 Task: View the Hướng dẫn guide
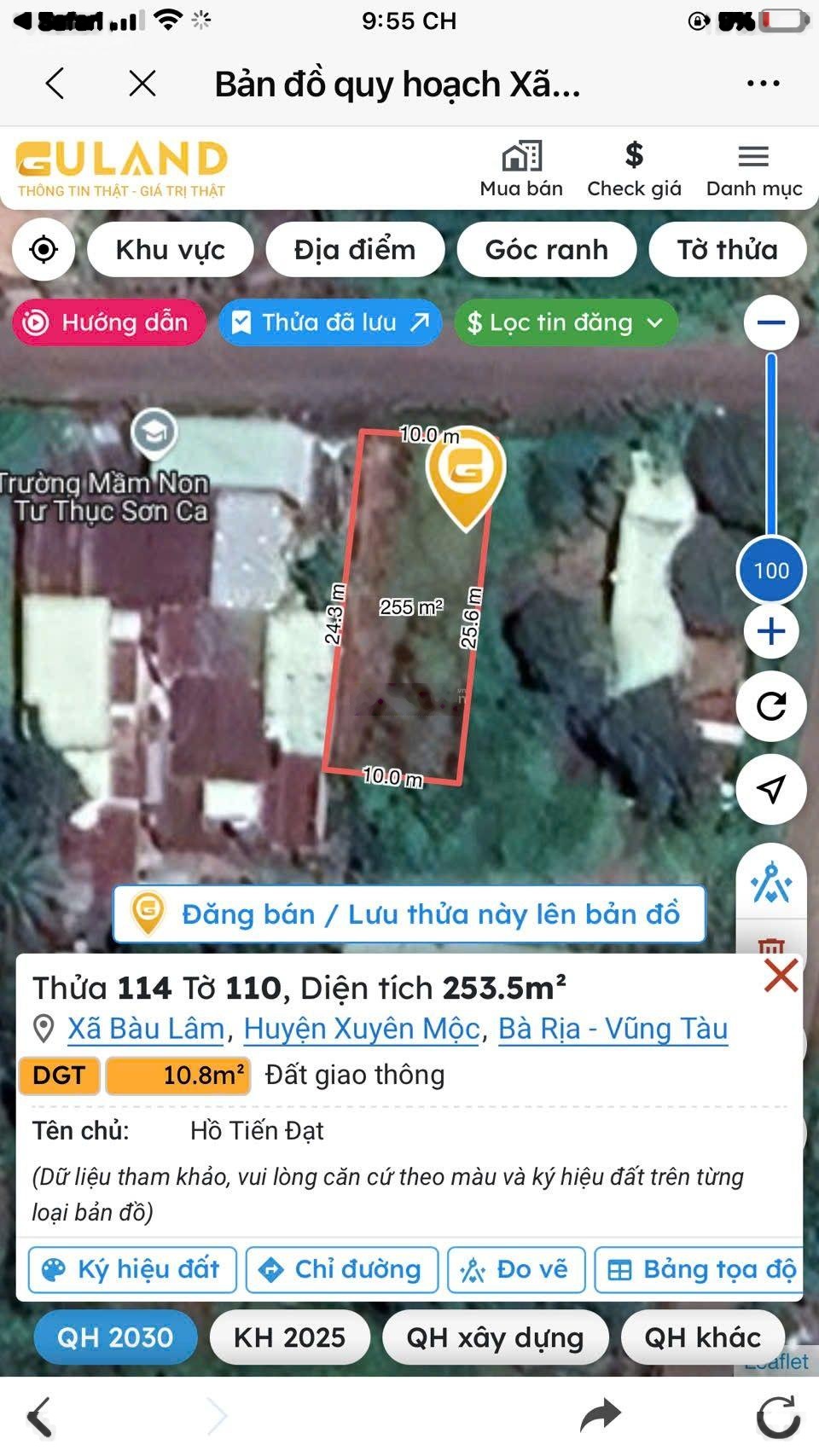click(x=109, y=322)
